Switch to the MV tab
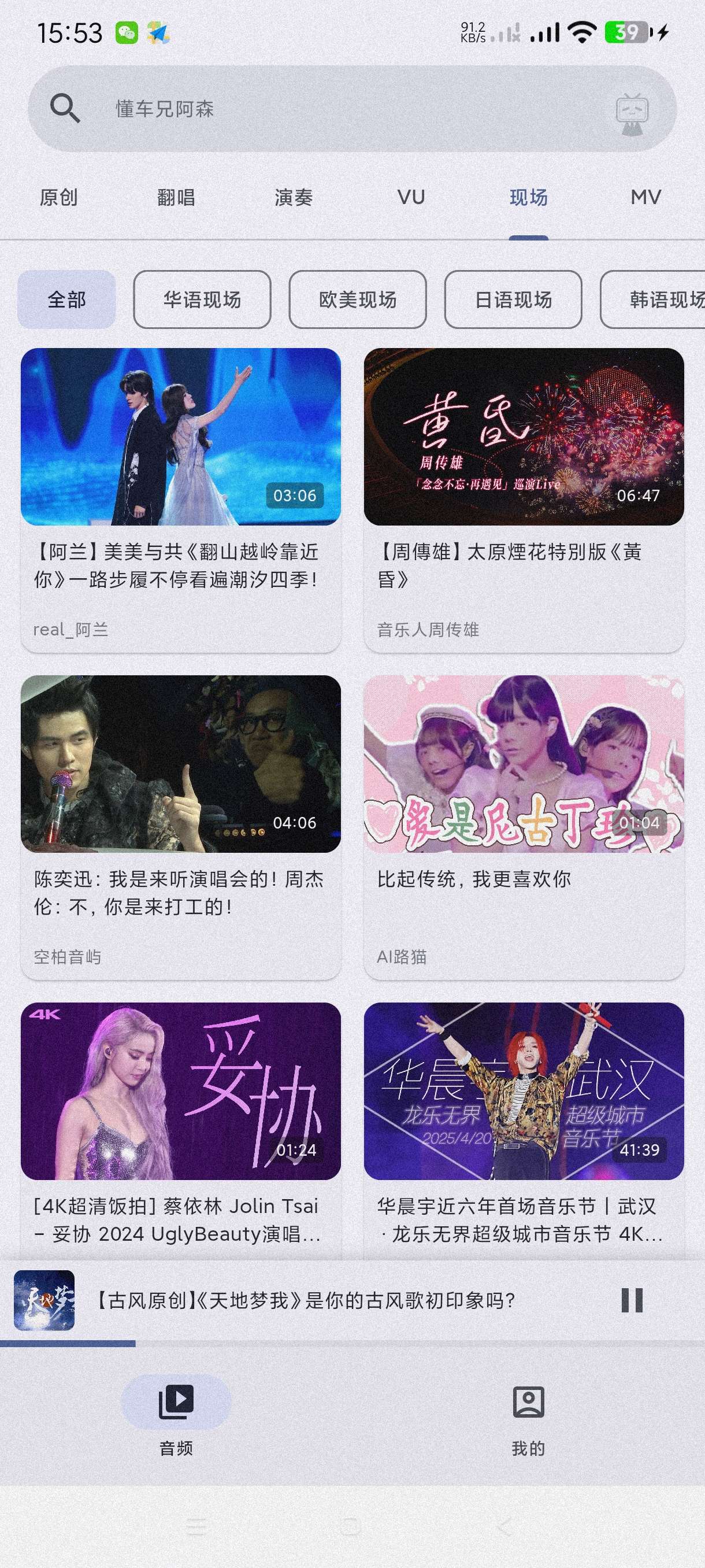705x1568 pixels. (x=645, y=197)
